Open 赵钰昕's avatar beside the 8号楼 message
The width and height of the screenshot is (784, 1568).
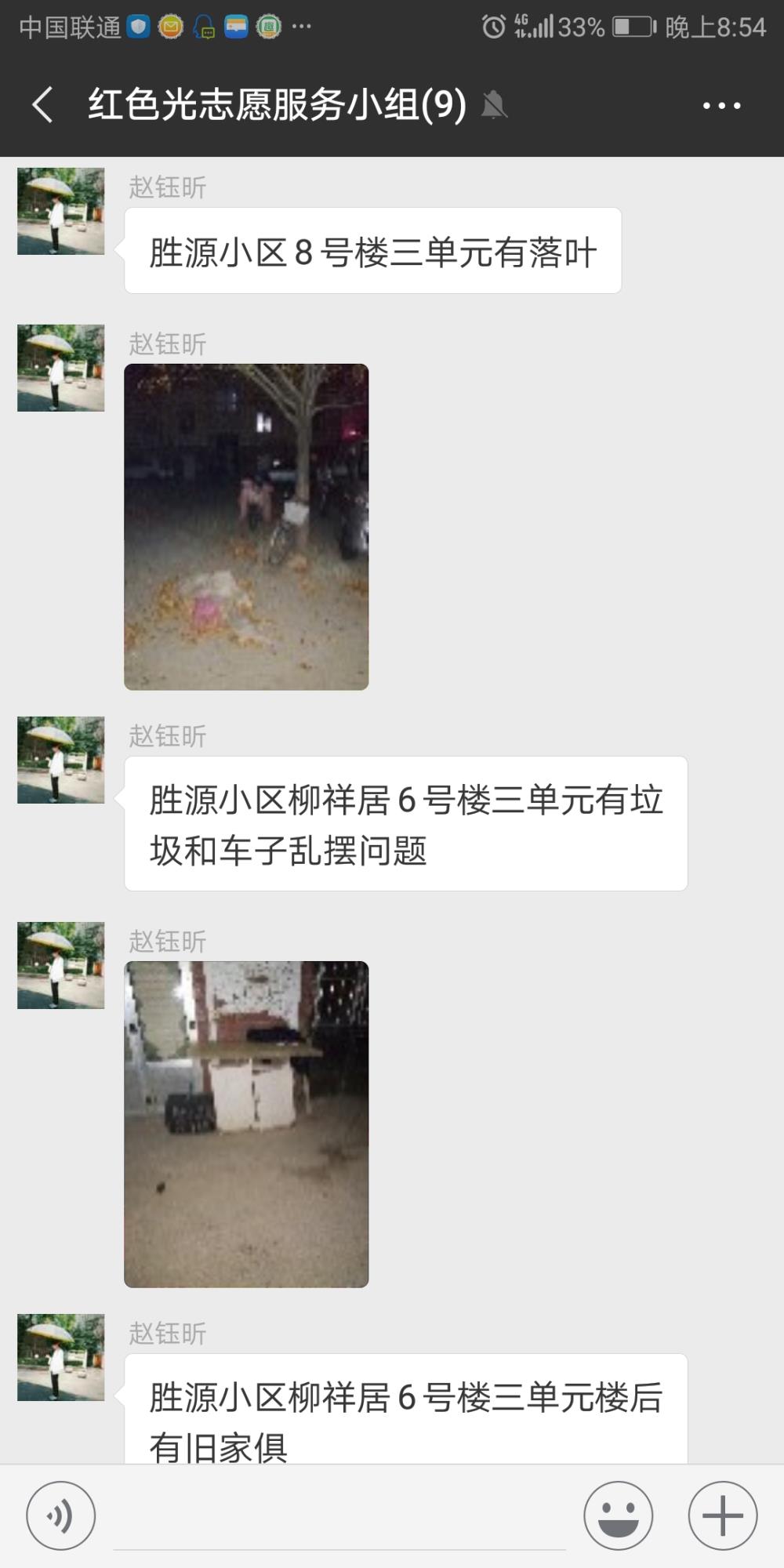point(61,211)
